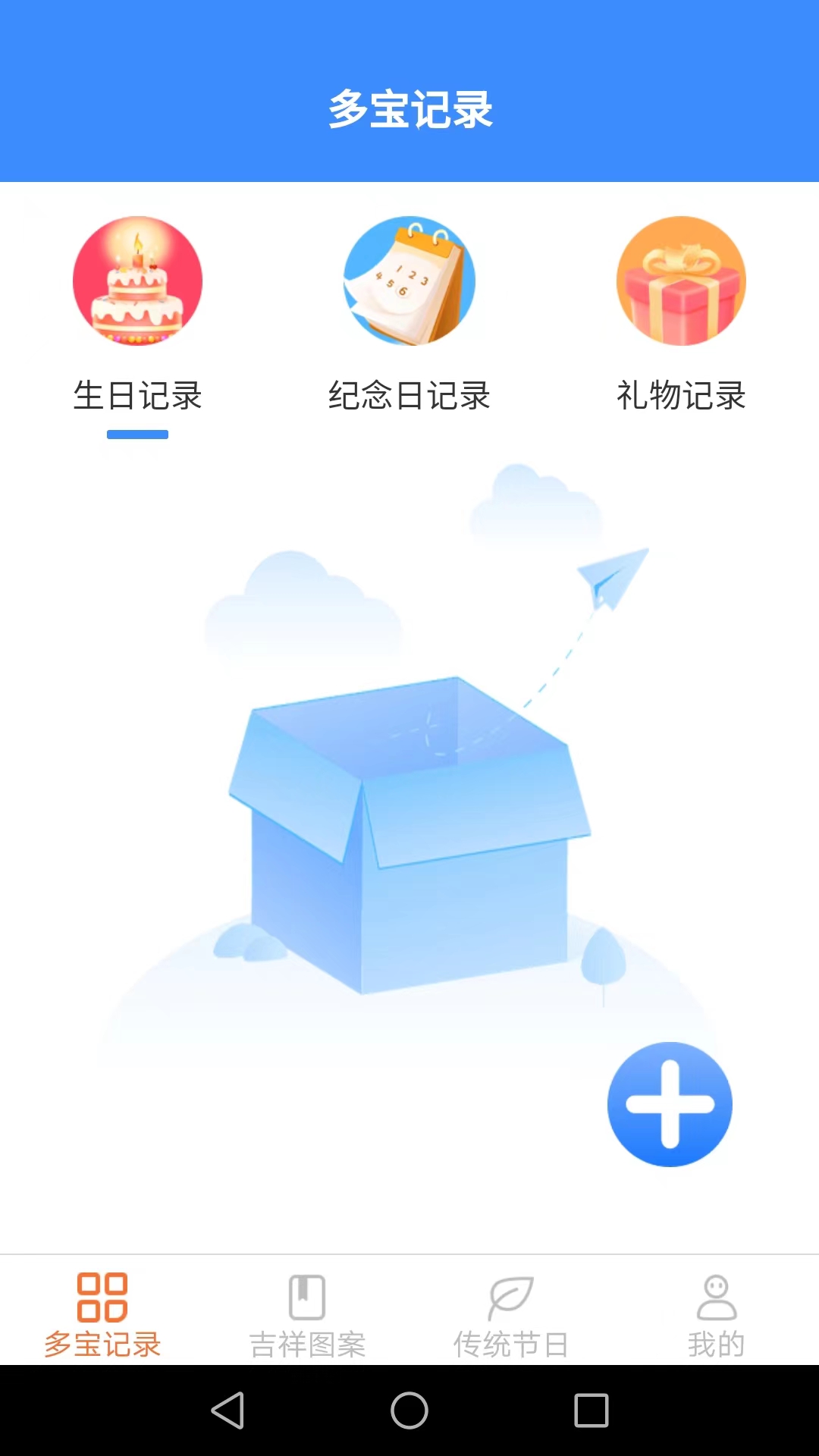
Task: Go to the 传统节日 tab
Action: [x=511, y=1315]
